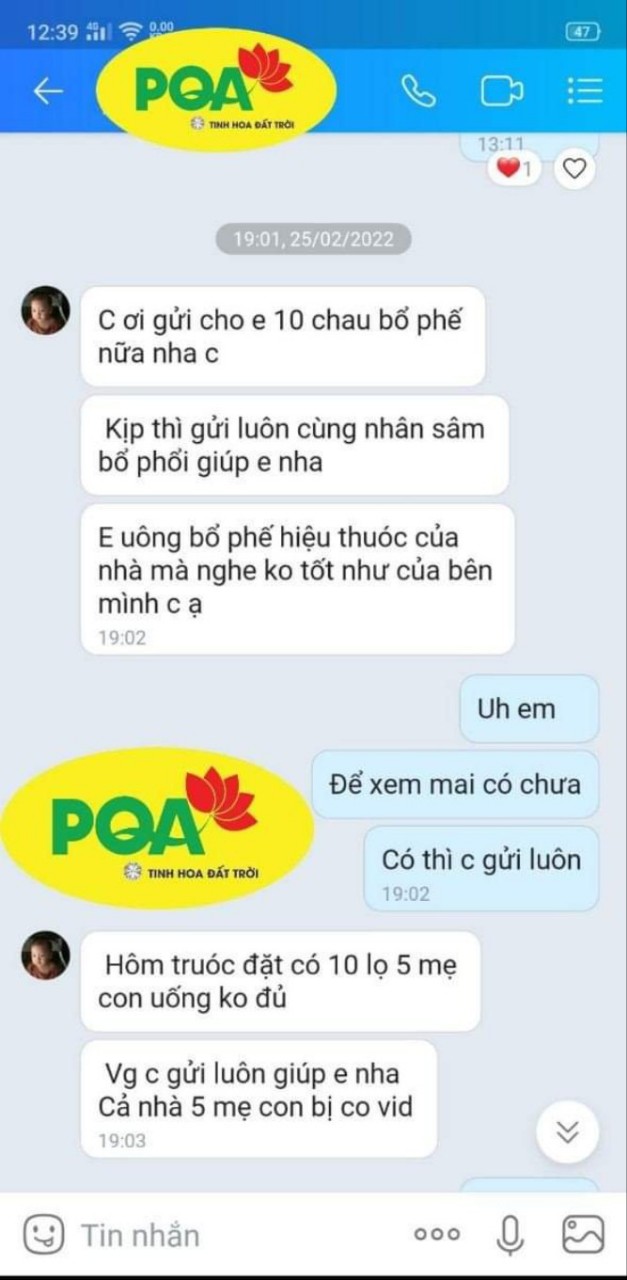627x1280 pixels.
Task: Attach a photo from gallery
Action: (583, 1235)
